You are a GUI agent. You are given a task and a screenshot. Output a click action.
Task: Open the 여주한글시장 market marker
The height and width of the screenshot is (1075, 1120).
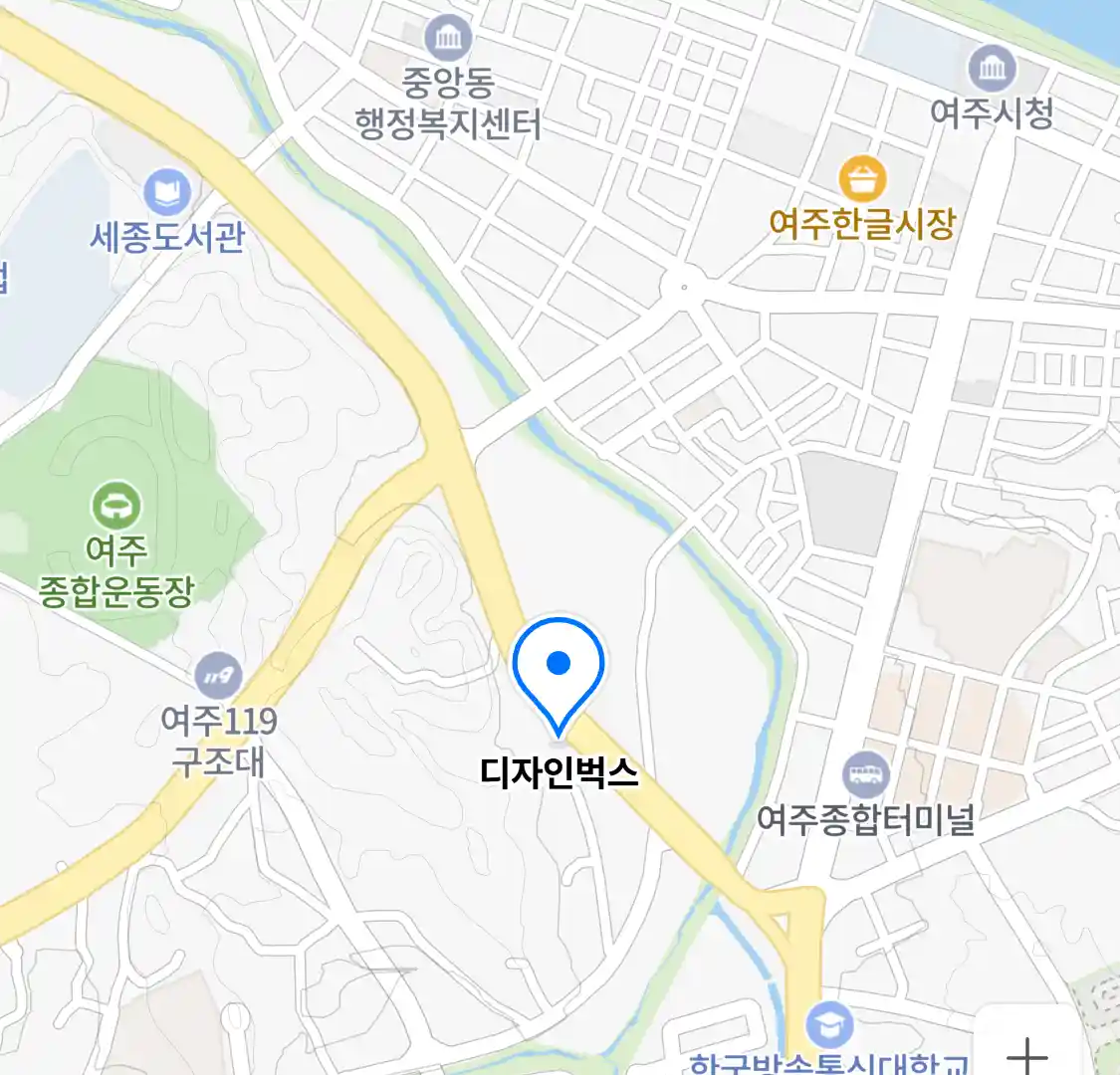pyautogui.click(x=862, y=180)
